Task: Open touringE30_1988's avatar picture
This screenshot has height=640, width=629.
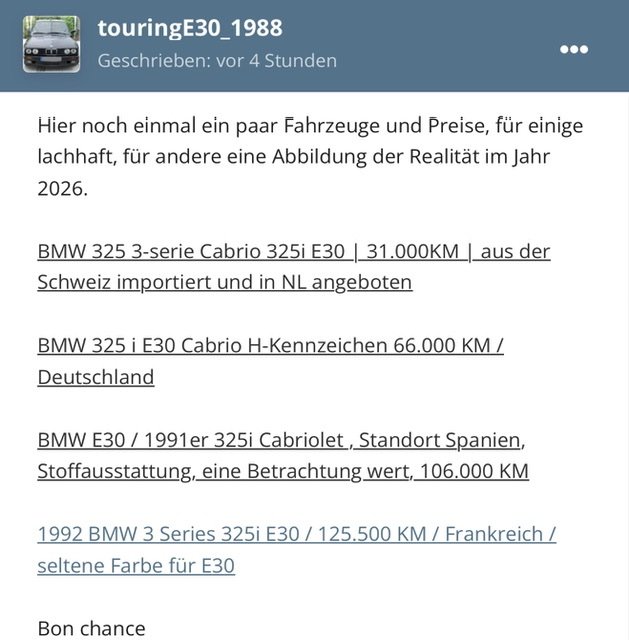Action: pos(51,44)
